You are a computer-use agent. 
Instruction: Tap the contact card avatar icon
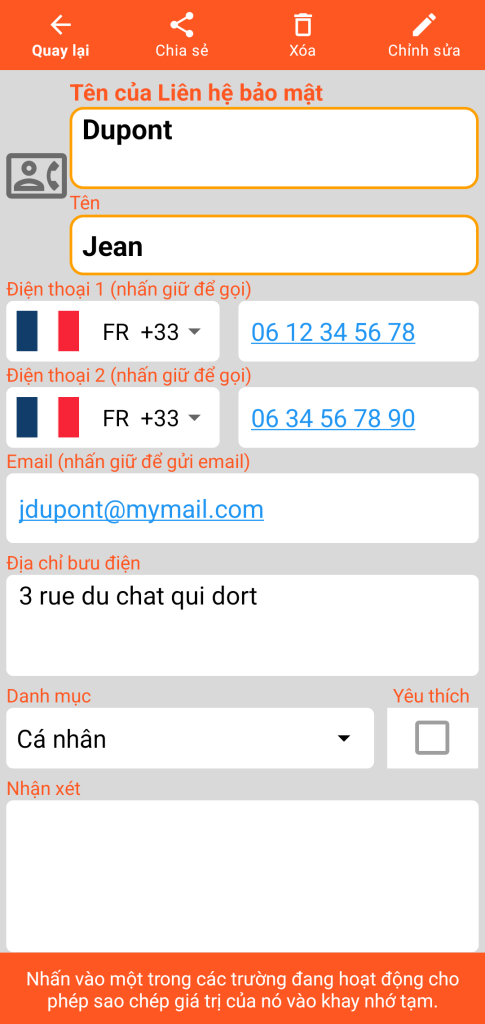click(x=37, y=176)
